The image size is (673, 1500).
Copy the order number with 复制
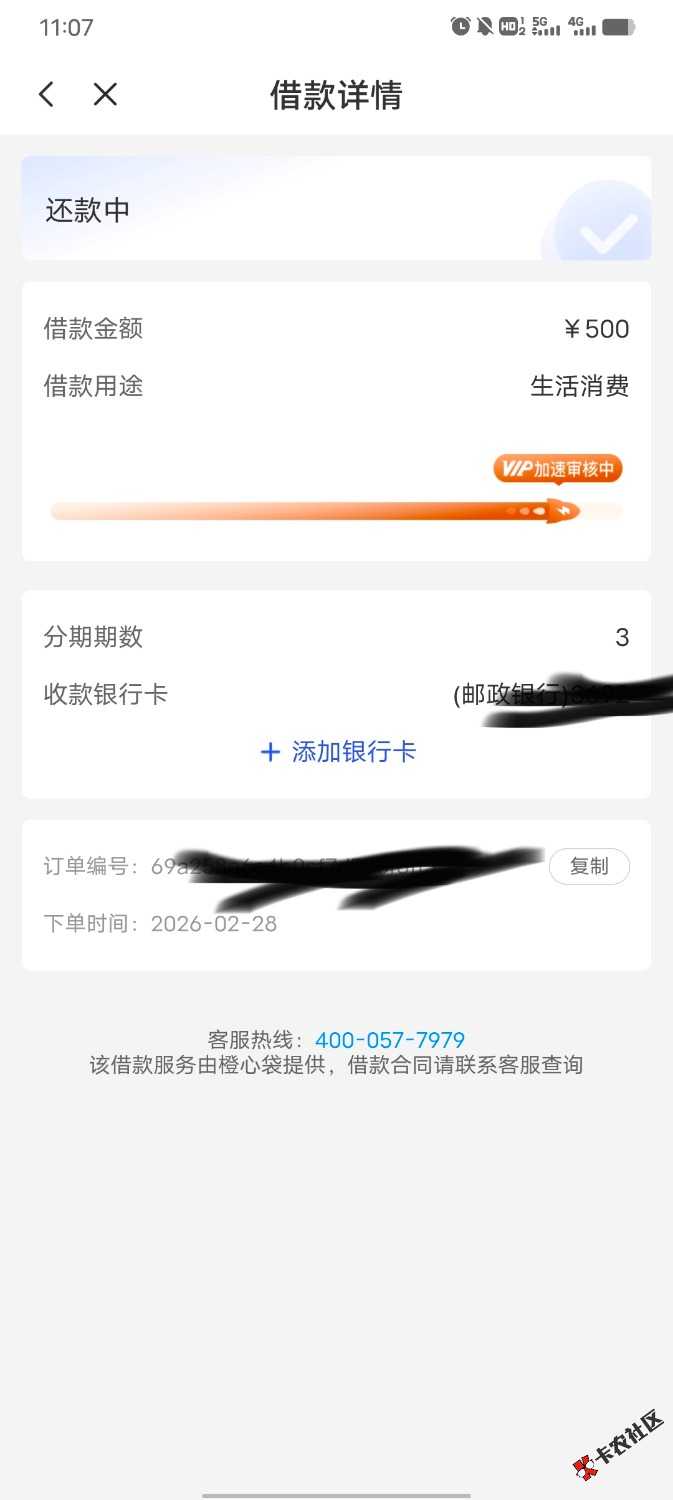(x=589, y=867)
